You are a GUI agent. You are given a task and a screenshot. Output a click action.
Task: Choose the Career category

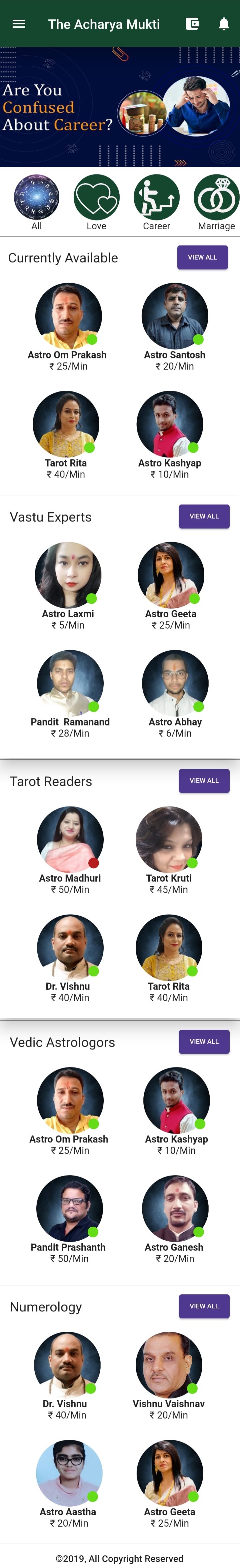point(156,198)
